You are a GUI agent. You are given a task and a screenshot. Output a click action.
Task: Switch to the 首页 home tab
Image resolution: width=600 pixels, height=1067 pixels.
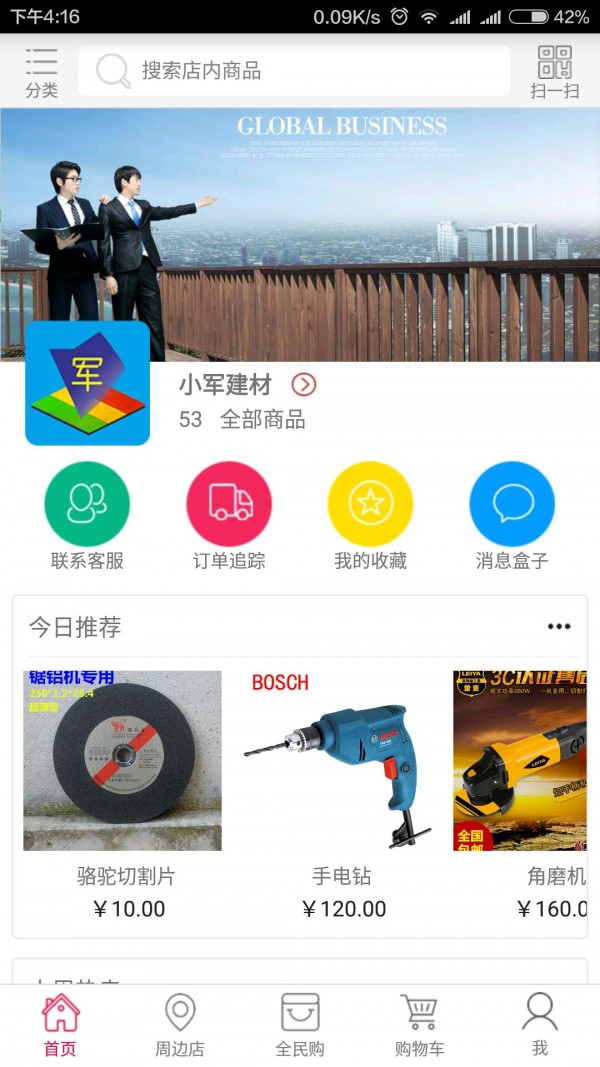[x=60, y=1025]
